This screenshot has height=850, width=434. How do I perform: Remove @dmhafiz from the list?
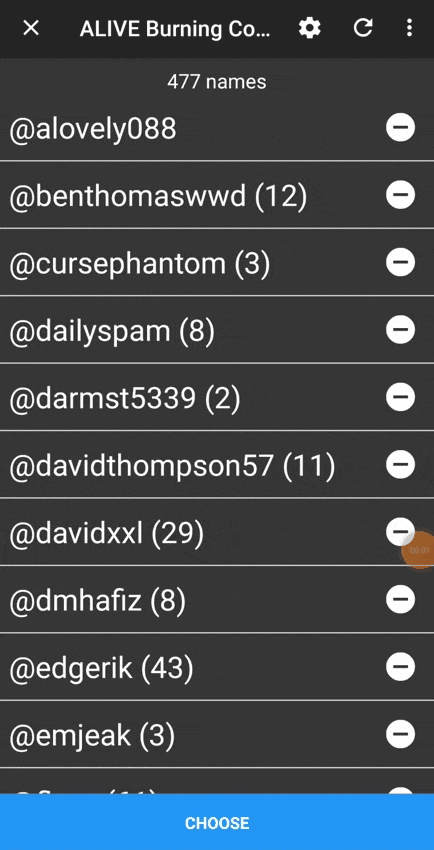(400, 600)
